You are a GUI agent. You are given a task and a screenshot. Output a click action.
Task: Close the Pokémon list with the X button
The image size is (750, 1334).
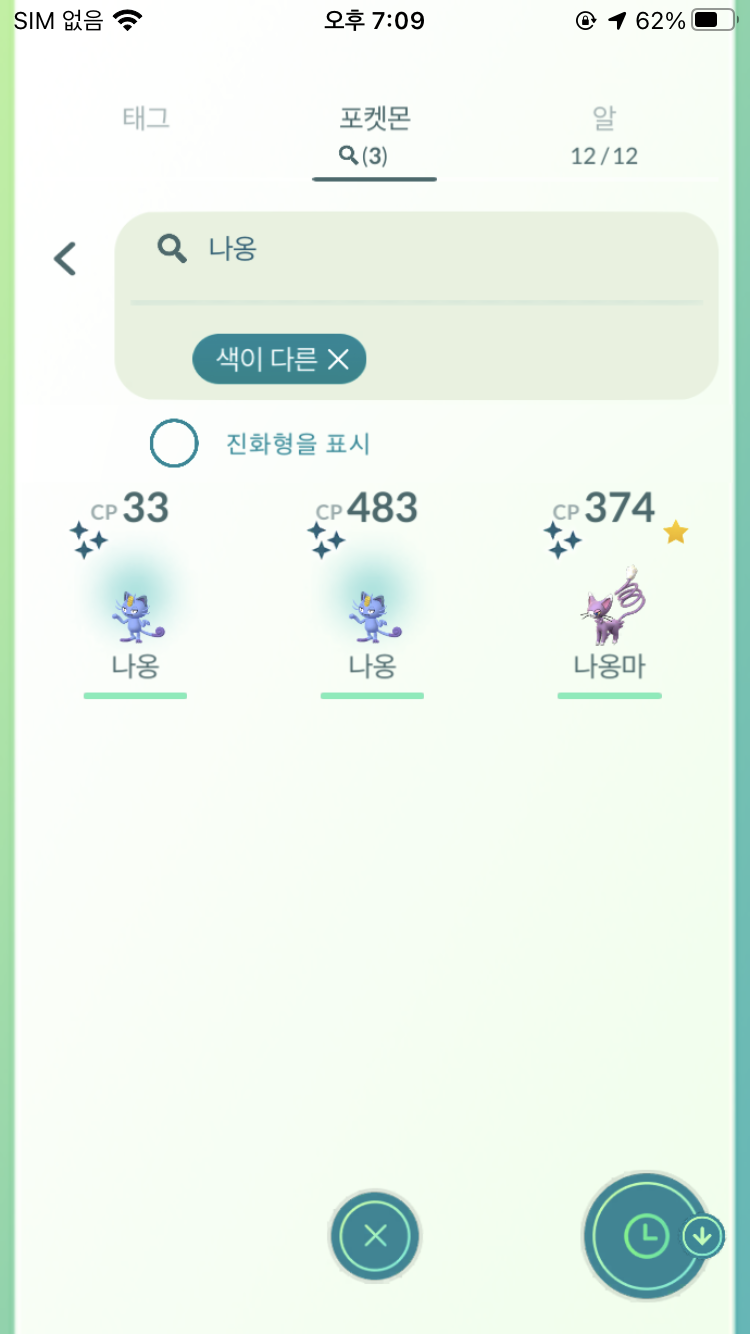tap(375, 1236)
